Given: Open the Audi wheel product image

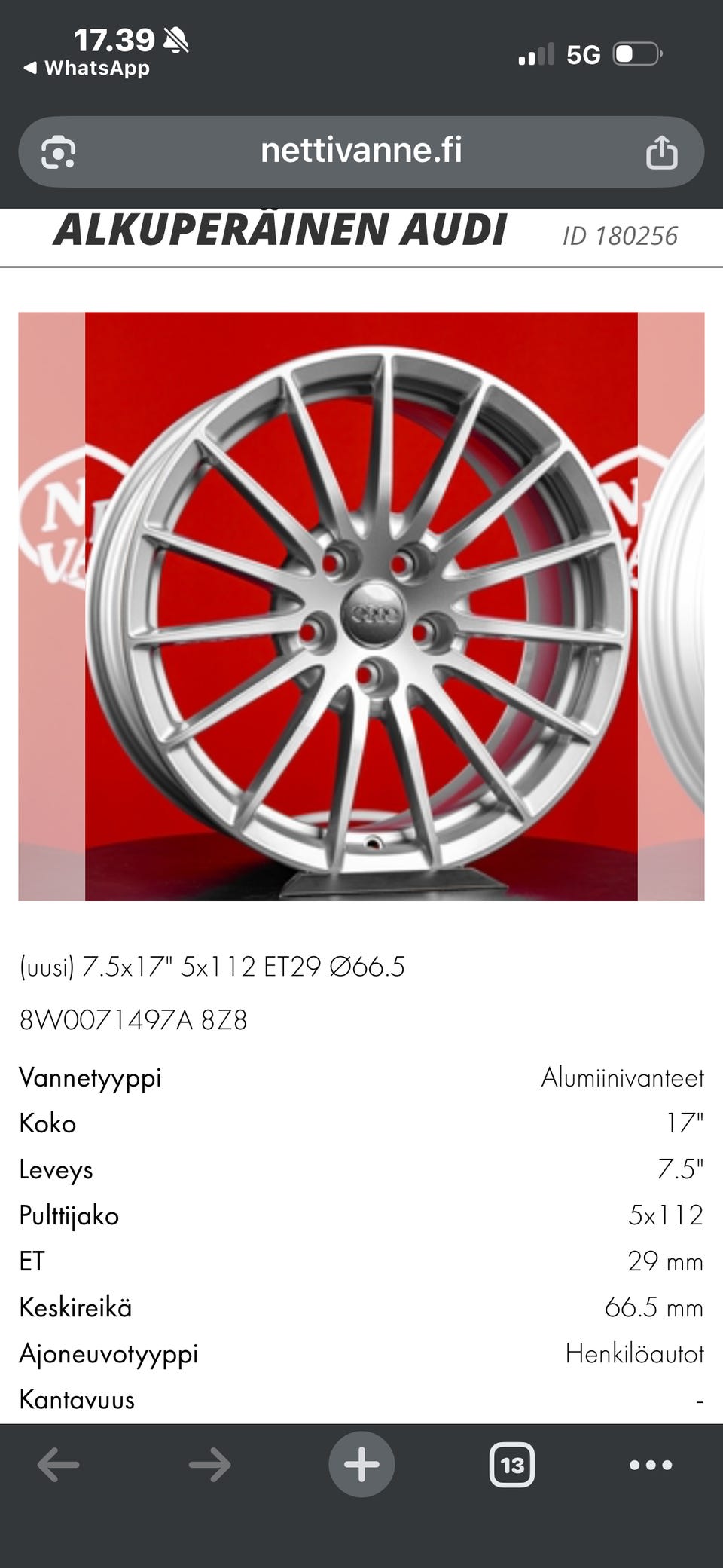Looking at the screenshot, I should (x=361, y=606).
